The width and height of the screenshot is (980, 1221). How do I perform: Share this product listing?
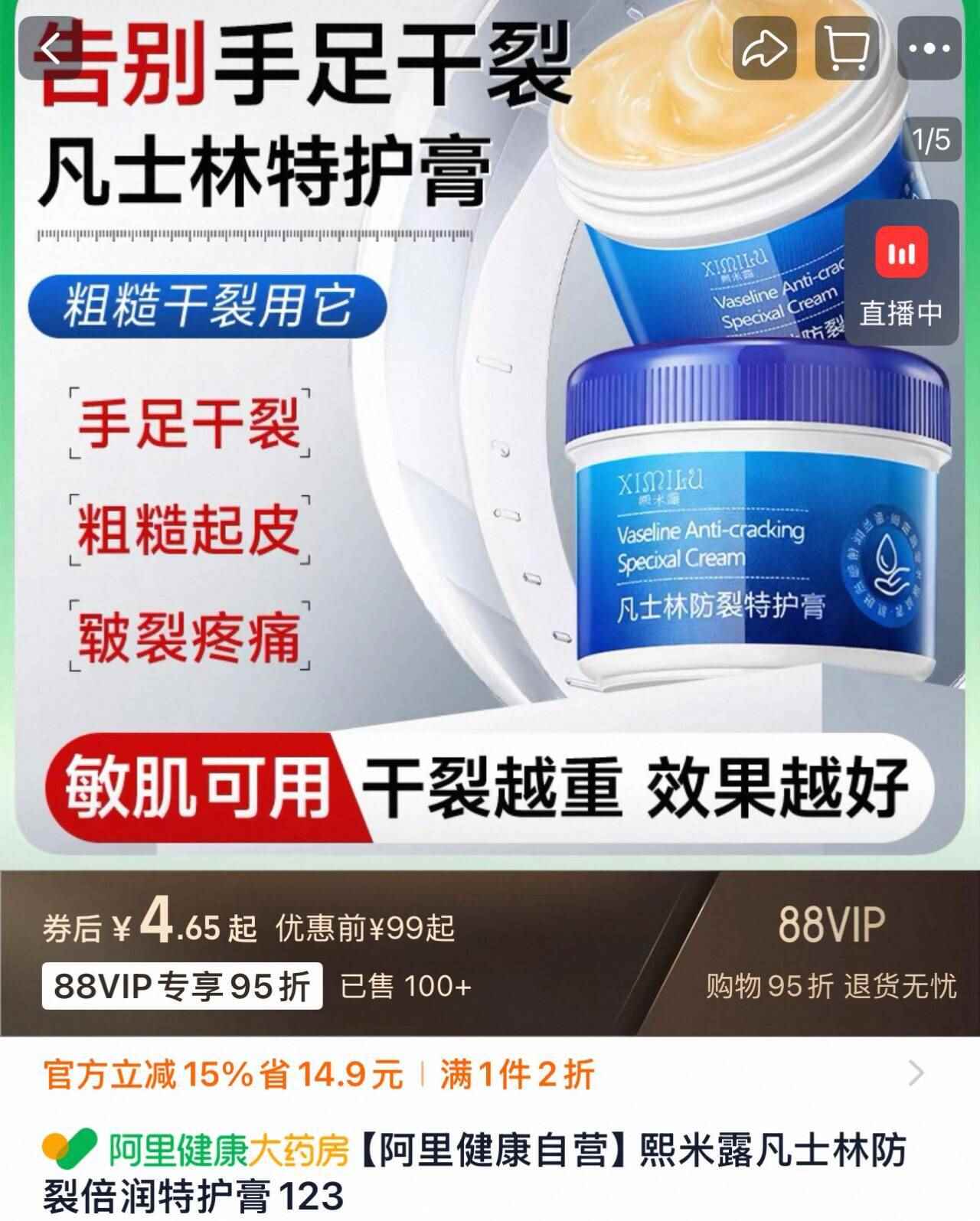click(764, 47)
